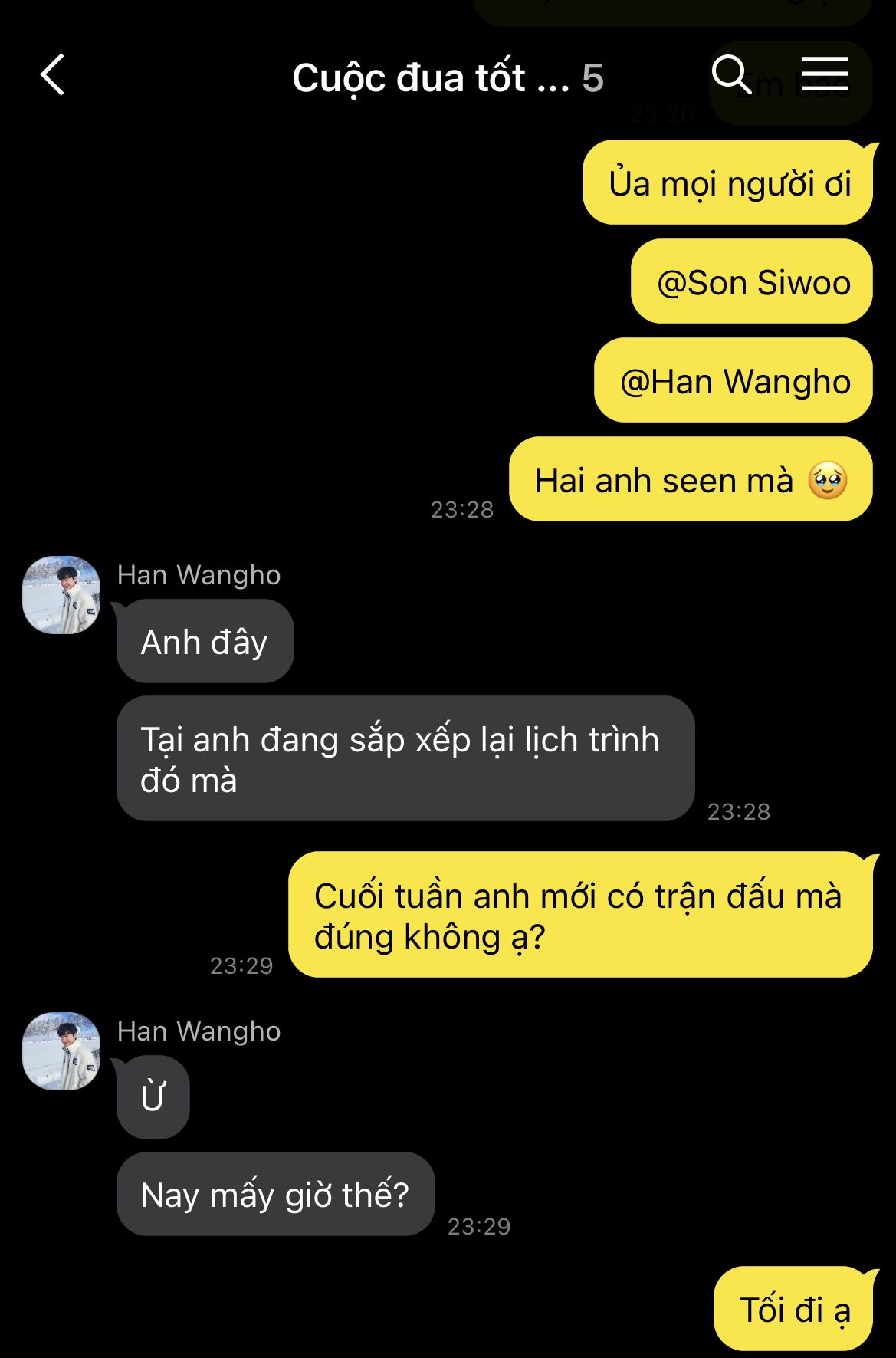Open the chat room menu
The height and width of the screenshot is (1358, 896).
(824, 74)
